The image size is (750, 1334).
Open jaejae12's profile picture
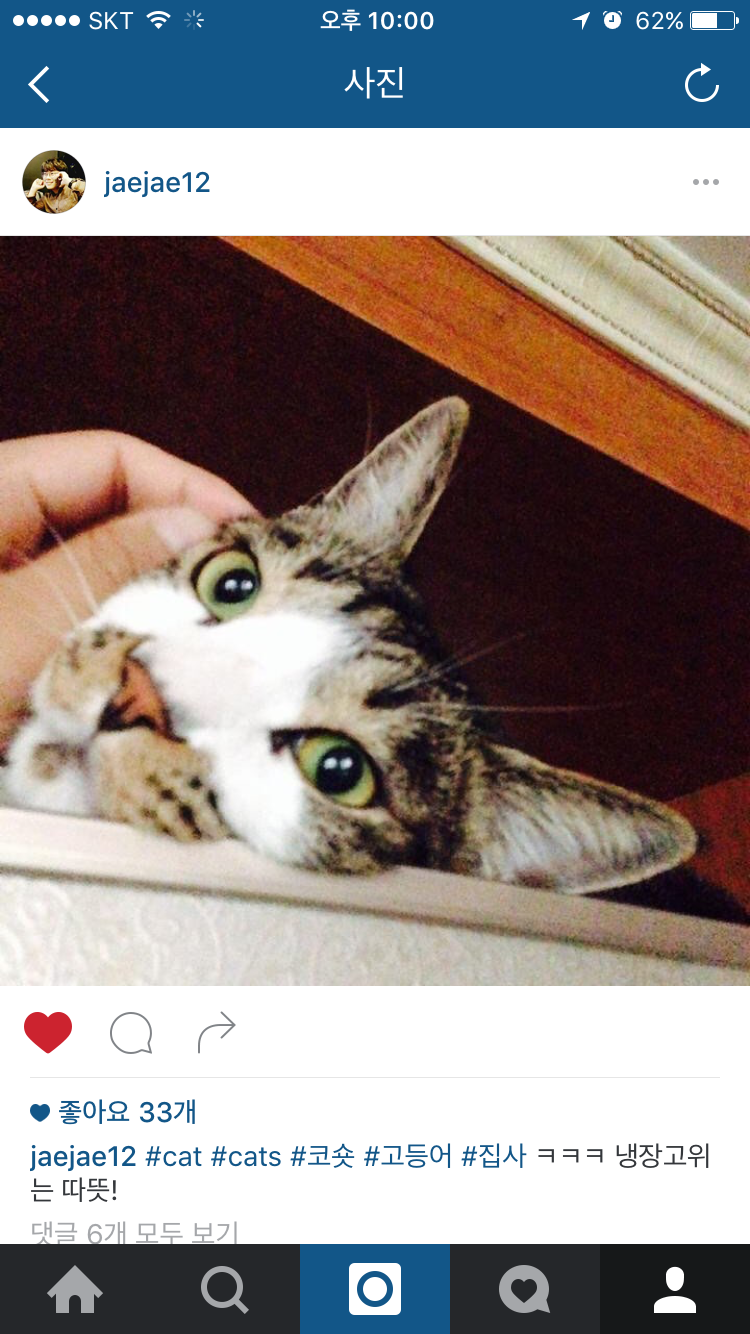click(x=54, y=182)
